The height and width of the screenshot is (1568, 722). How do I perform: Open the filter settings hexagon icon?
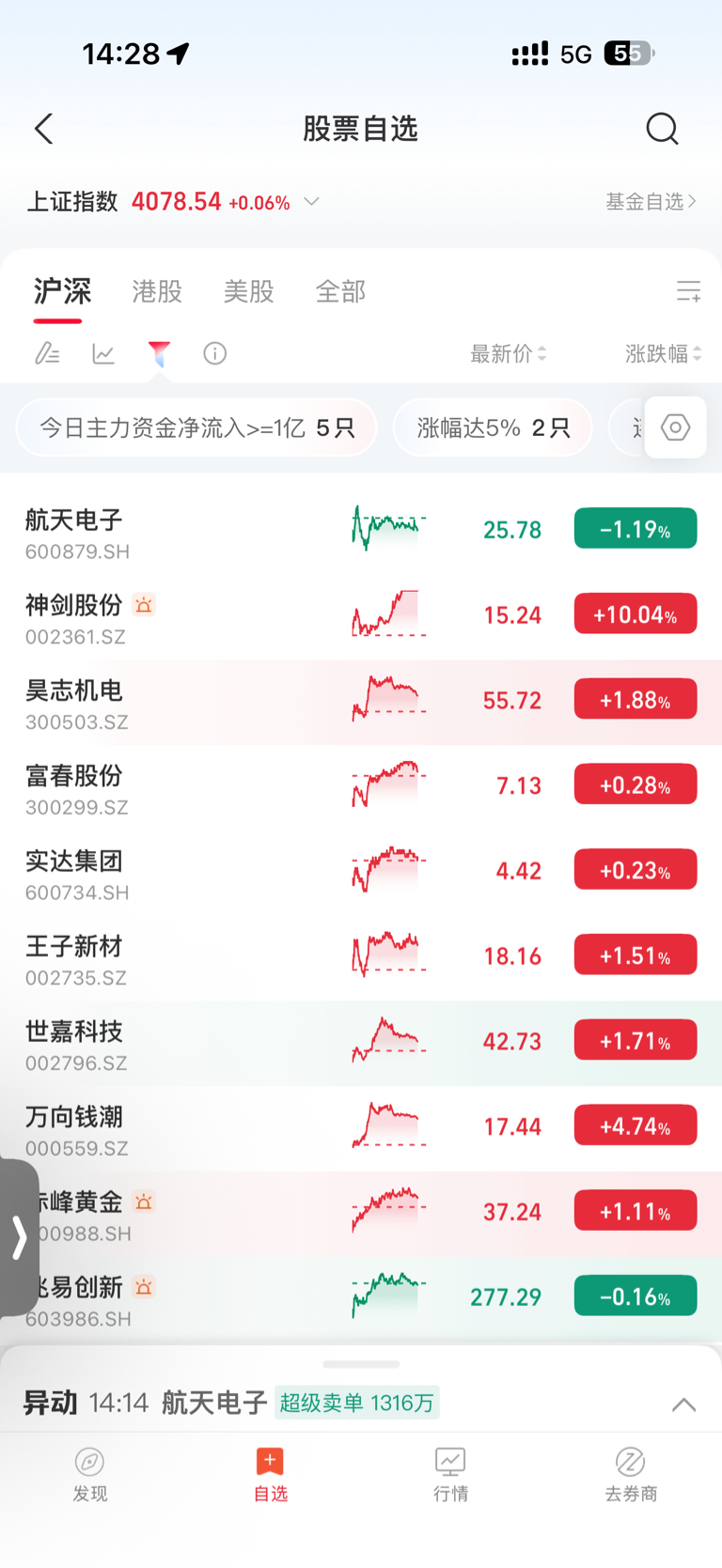coord(675,427)
